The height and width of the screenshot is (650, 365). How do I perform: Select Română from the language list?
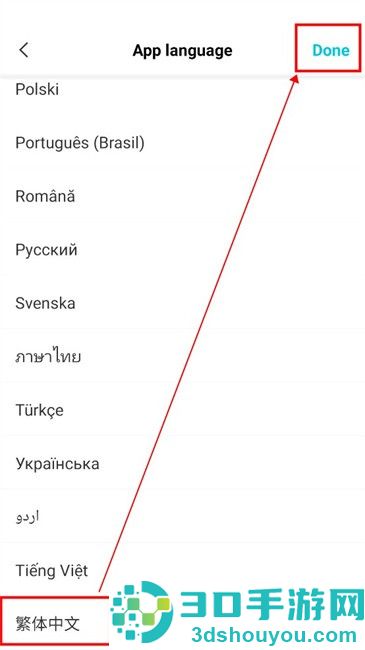click(182, 196)
